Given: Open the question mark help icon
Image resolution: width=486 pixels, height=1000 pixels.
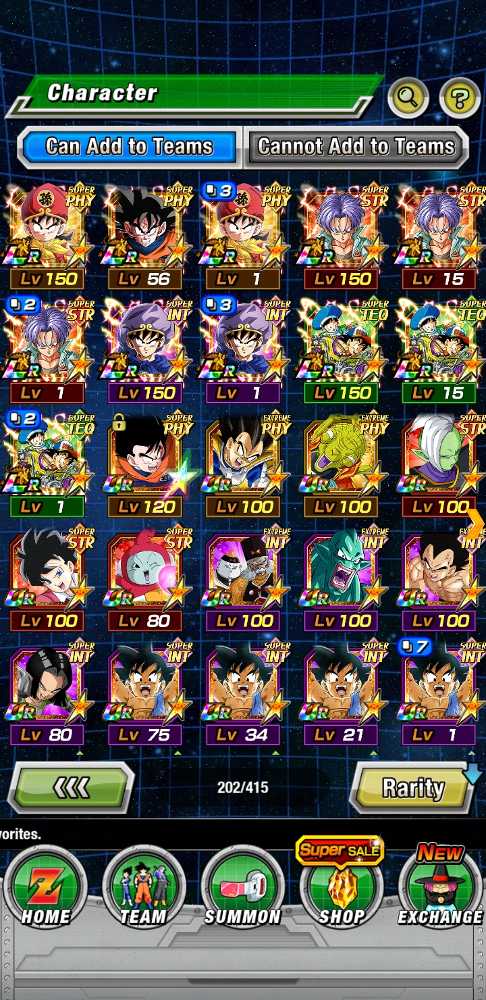Looking at the screenshot, I should [459, 98].
